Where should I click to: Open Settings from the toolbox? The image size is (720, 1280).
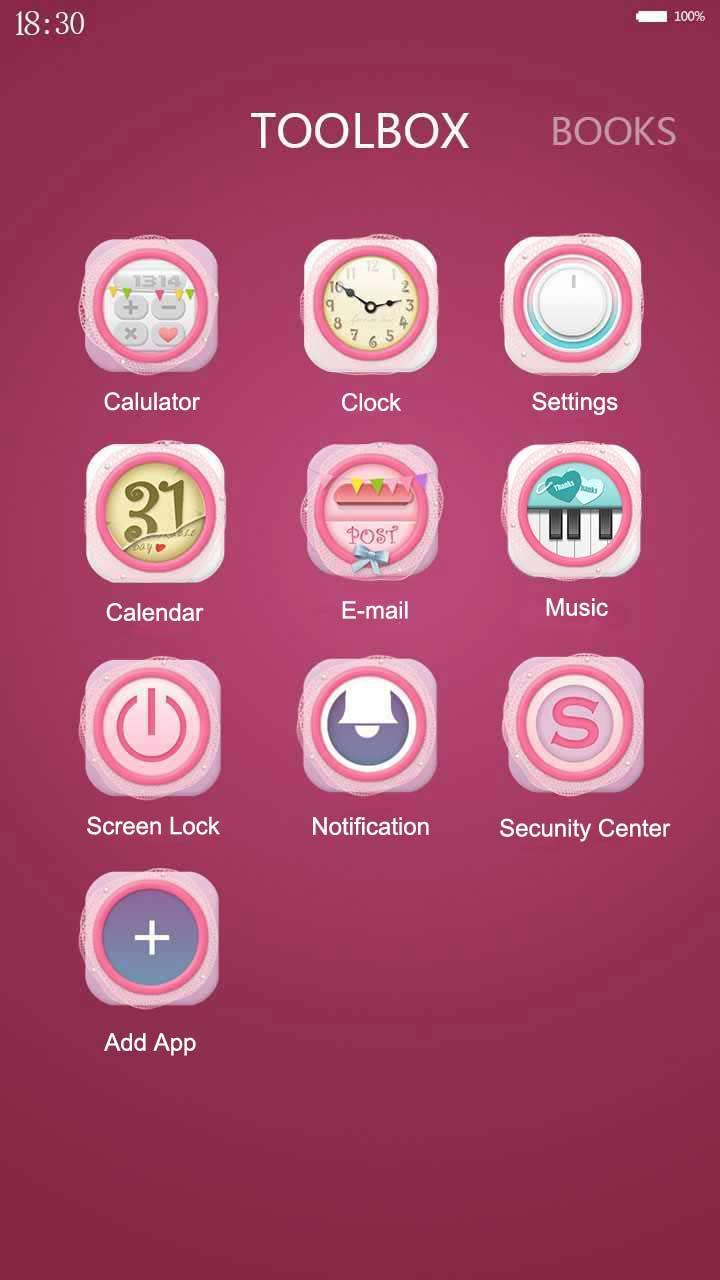[x=574, y=305]
